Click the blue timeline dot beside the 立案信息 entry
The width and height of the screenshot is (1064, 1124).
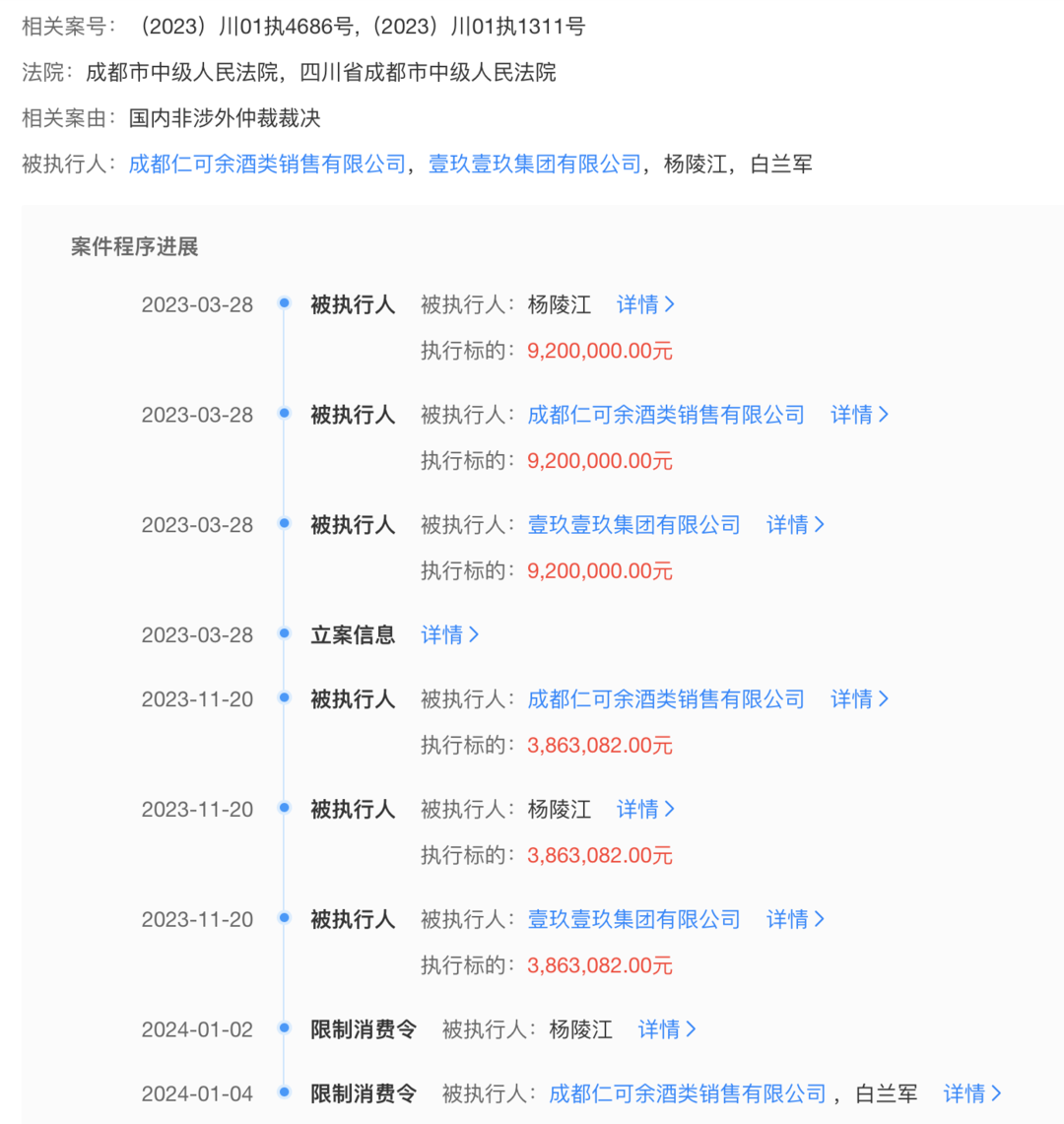[283, 634]
